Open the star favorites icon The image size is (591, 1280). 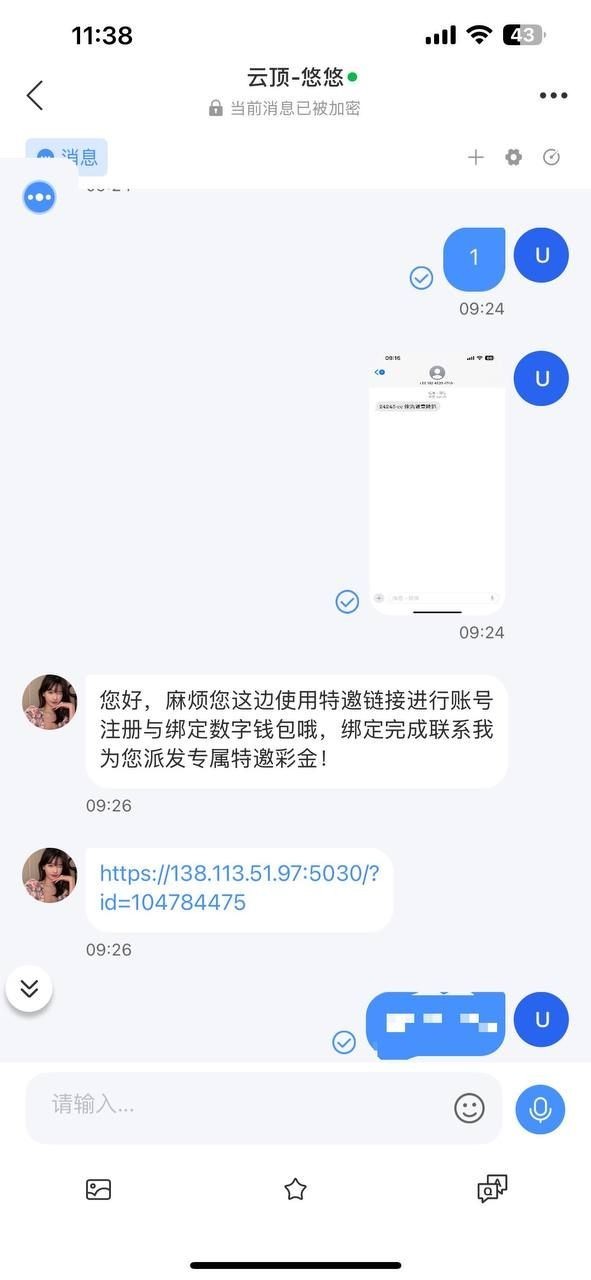pos(295,1189)
